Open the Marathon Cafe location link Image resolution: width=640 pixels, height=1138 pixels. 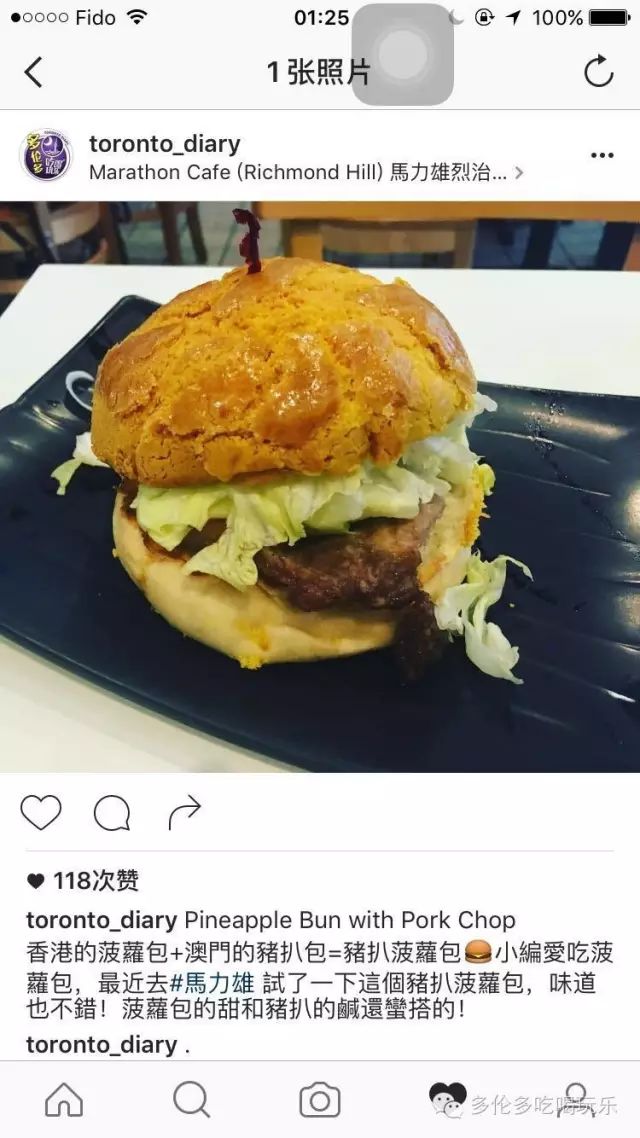coord(305,173)
